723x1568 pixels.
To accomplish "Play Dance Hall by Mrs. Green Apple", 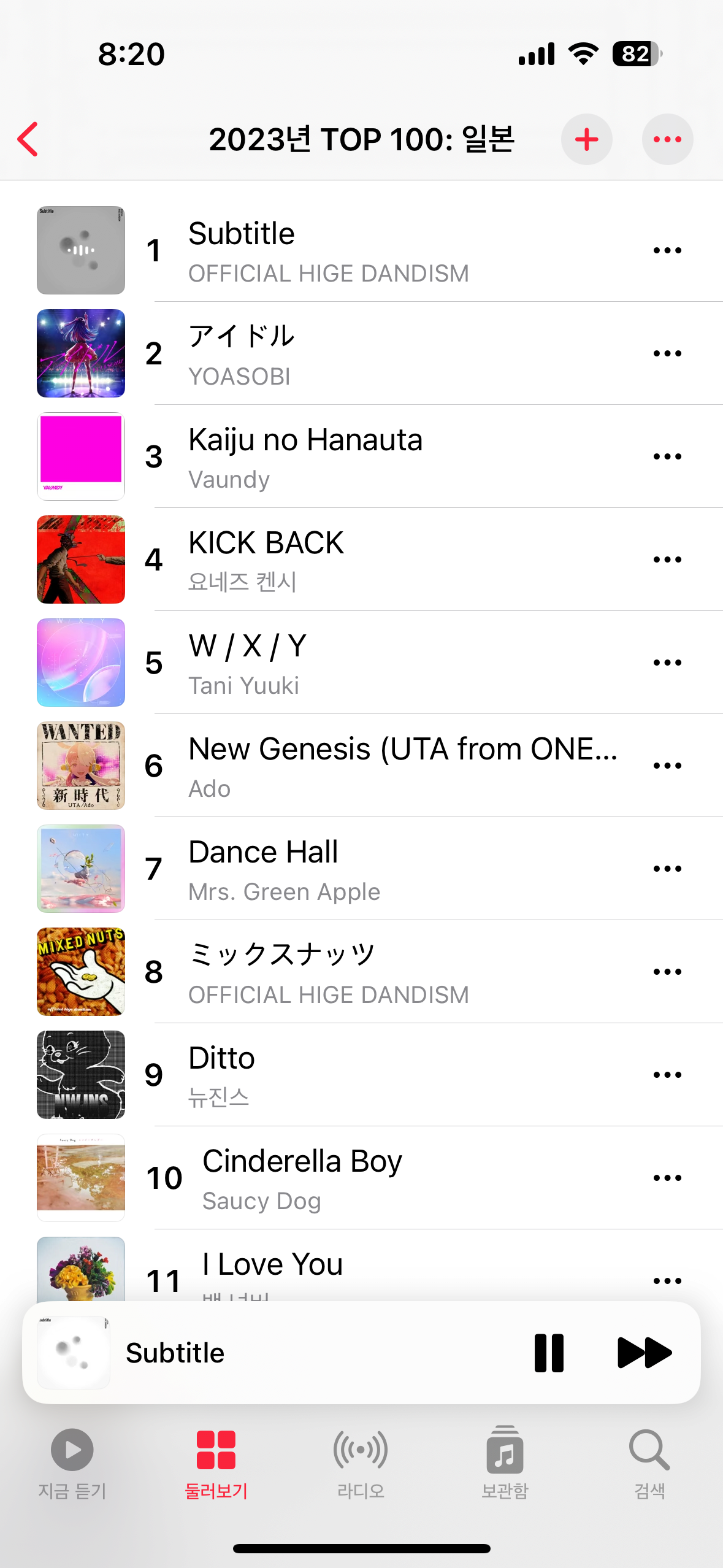I will click(x=368, y=869).
